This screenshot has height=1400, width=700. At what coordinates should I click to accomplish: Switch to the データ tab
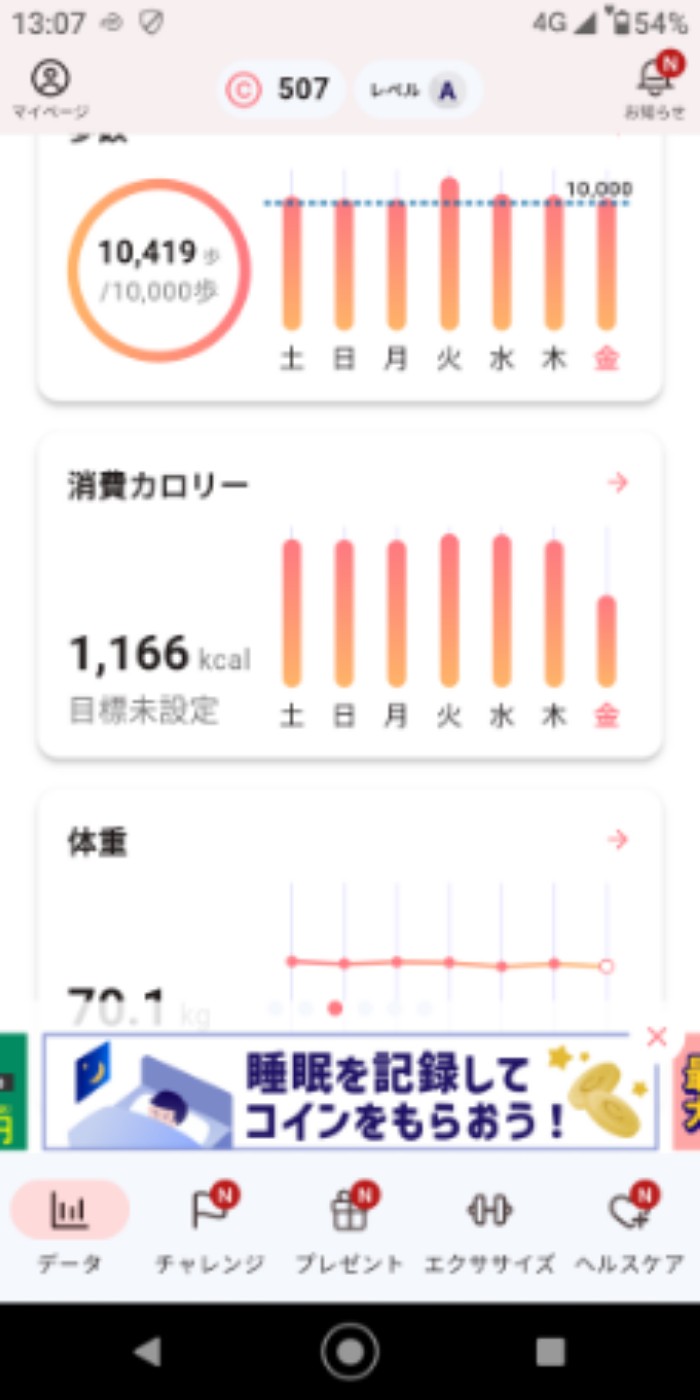click(70, 1228)
